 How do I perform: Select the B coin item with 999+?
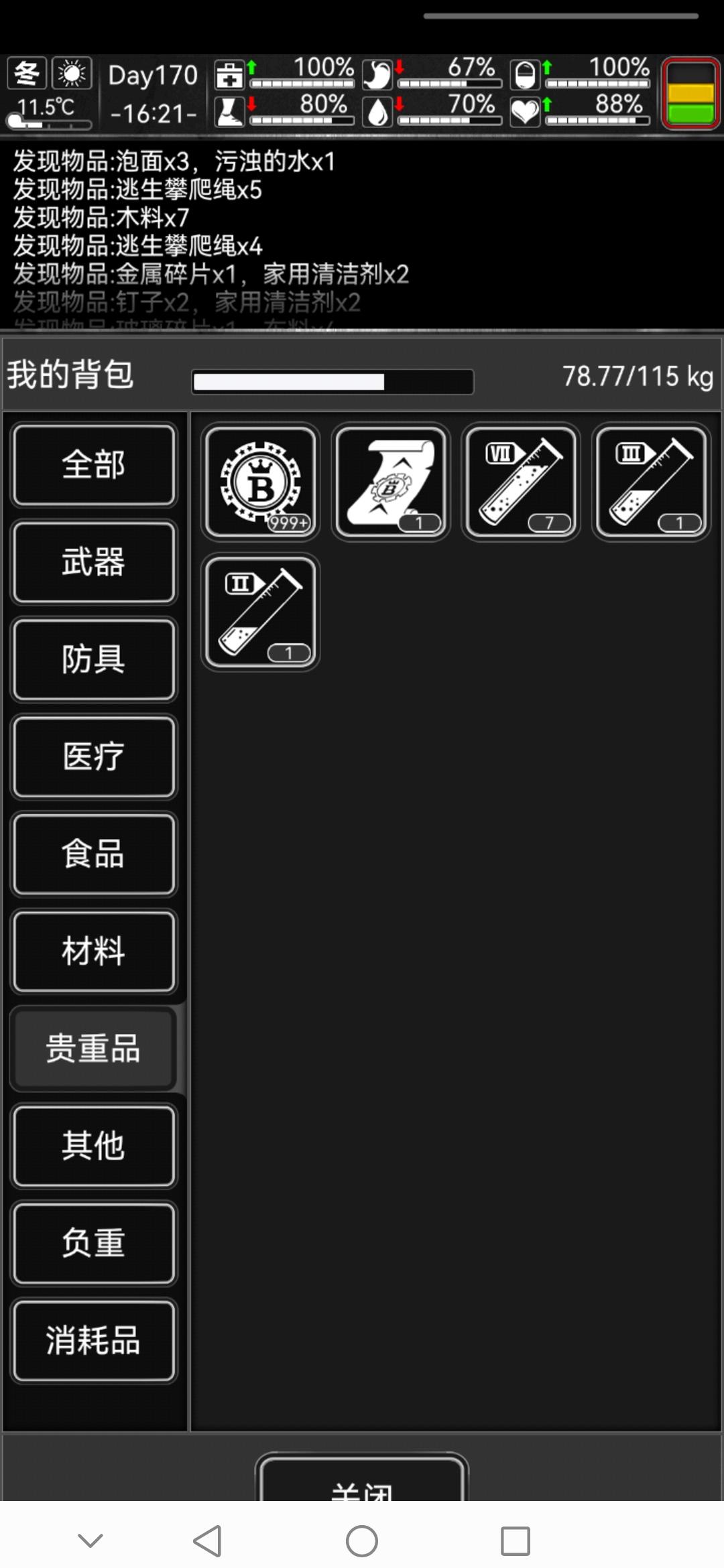(261, 482)
